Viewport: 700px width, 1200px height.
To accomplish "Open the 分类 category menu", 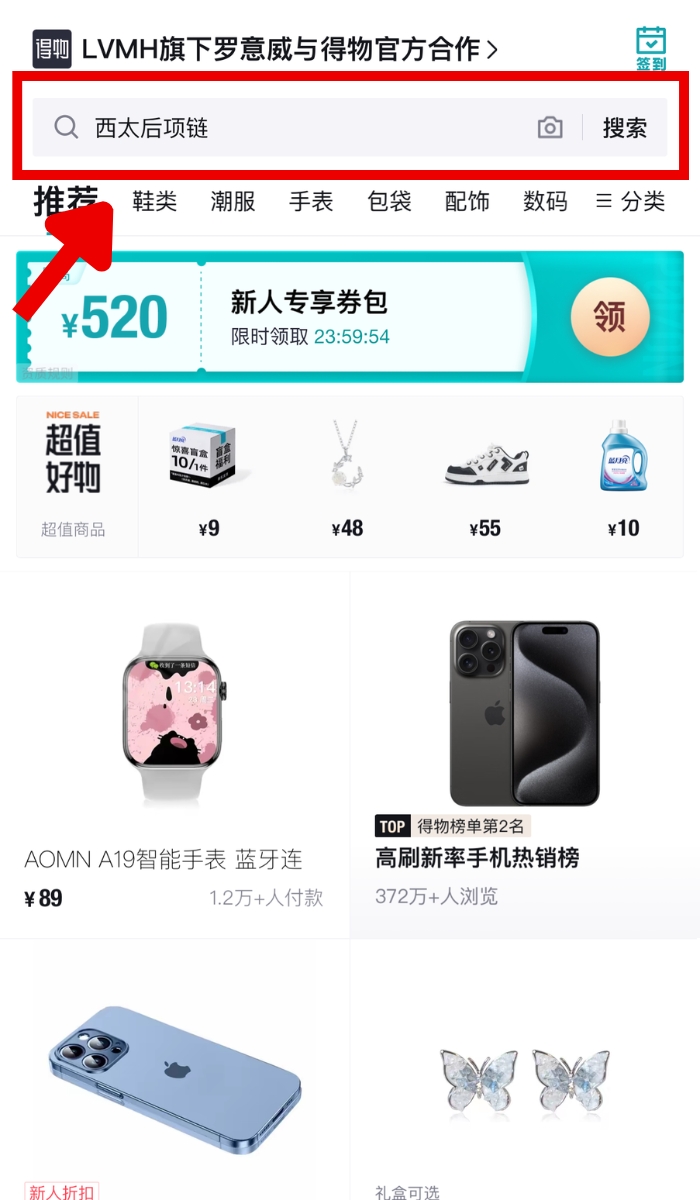I will 631,201.
